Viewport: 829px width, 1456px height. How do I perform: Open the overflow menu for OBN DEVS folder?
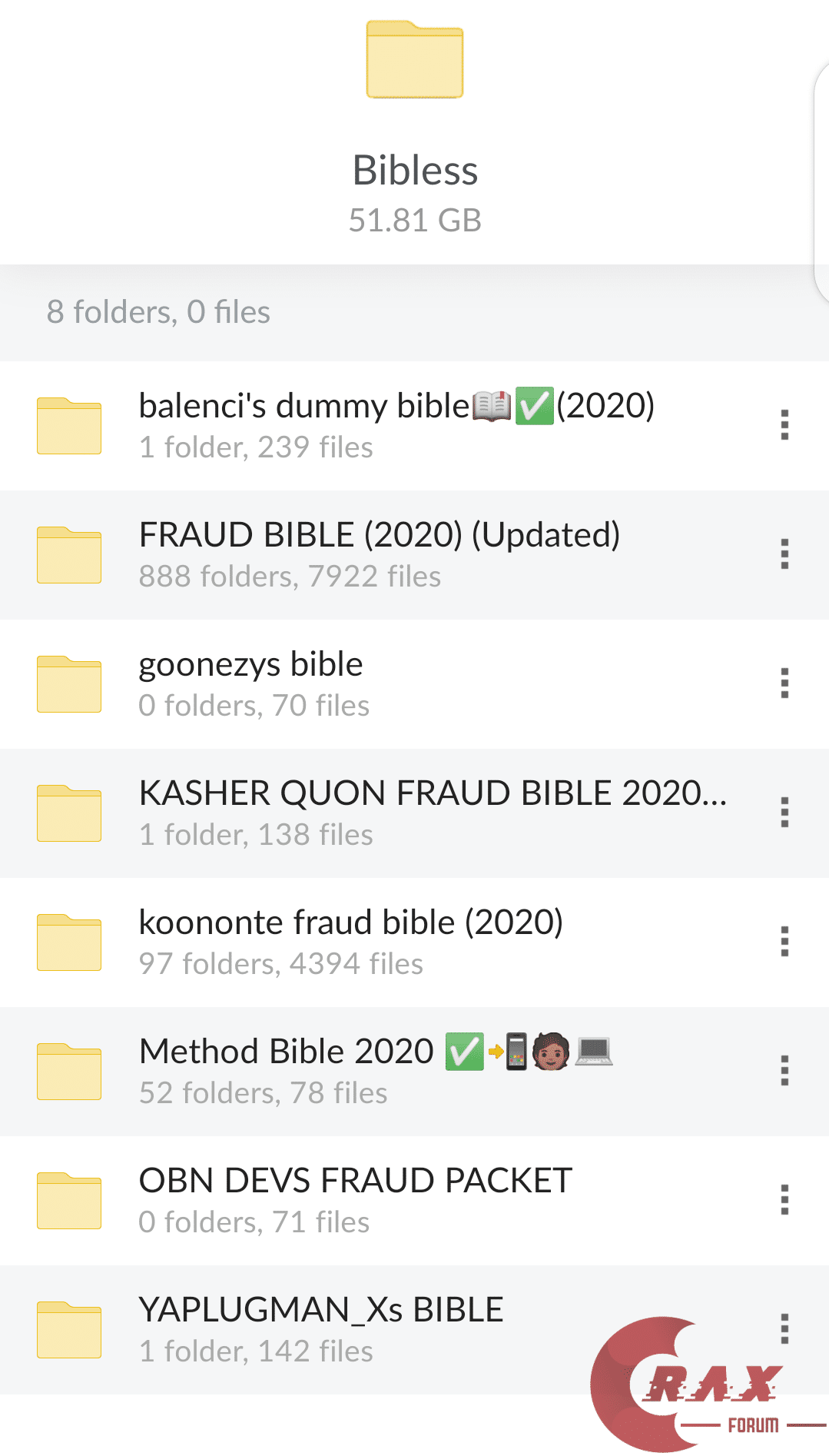pos(784,1200)
